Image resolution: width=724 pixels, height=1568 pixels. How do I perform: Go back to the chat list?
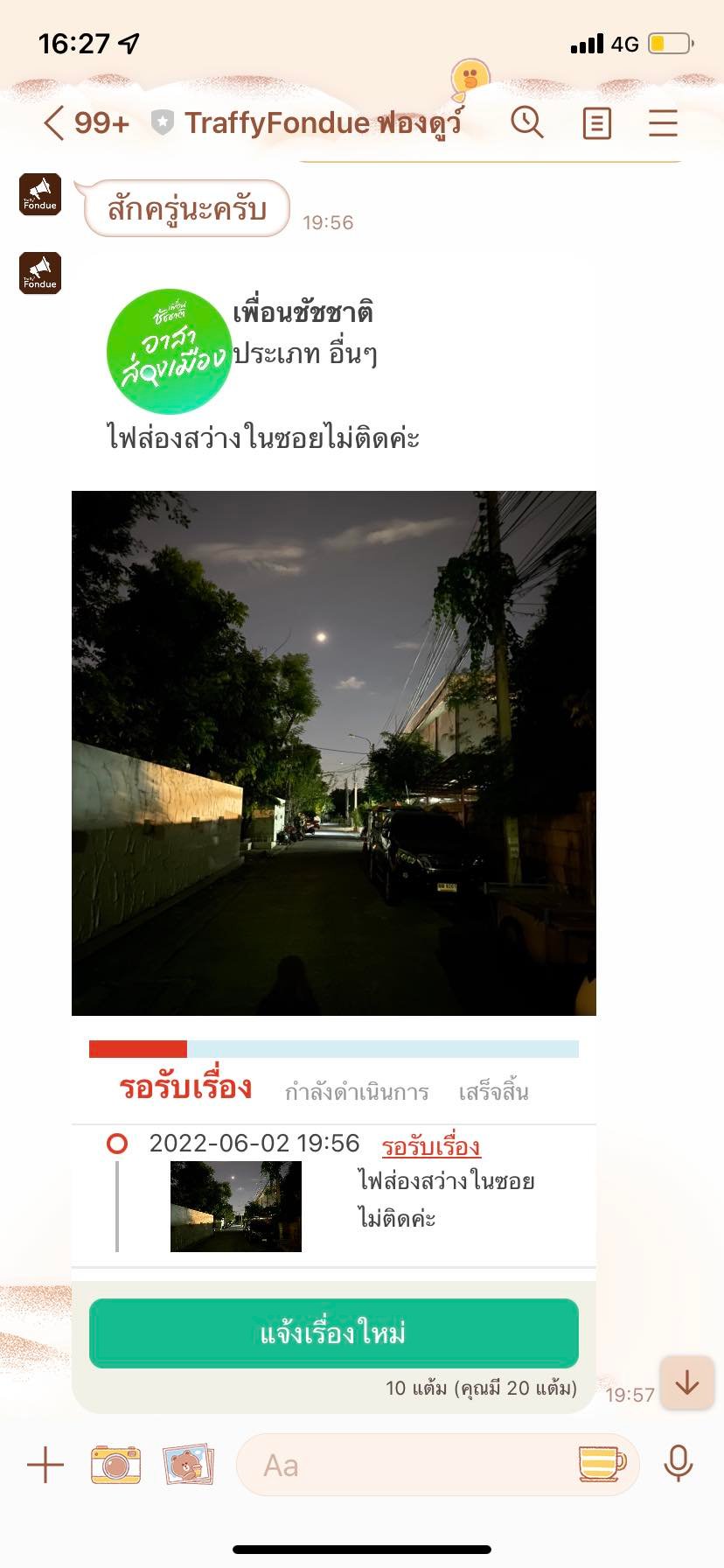[x=54, y=123]
